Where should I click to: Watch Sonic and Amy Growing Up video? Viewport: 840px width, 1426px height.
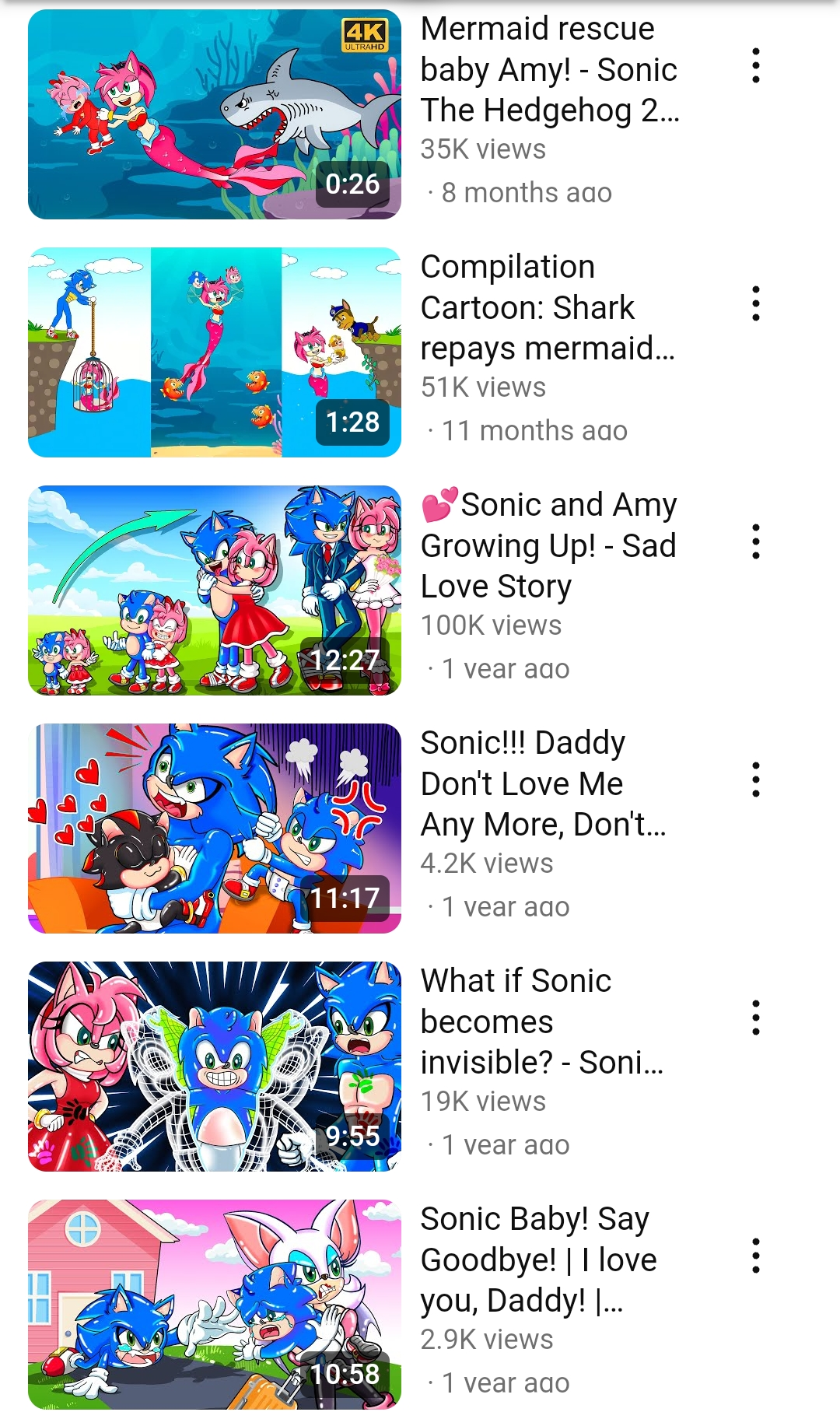click(214, 590)
